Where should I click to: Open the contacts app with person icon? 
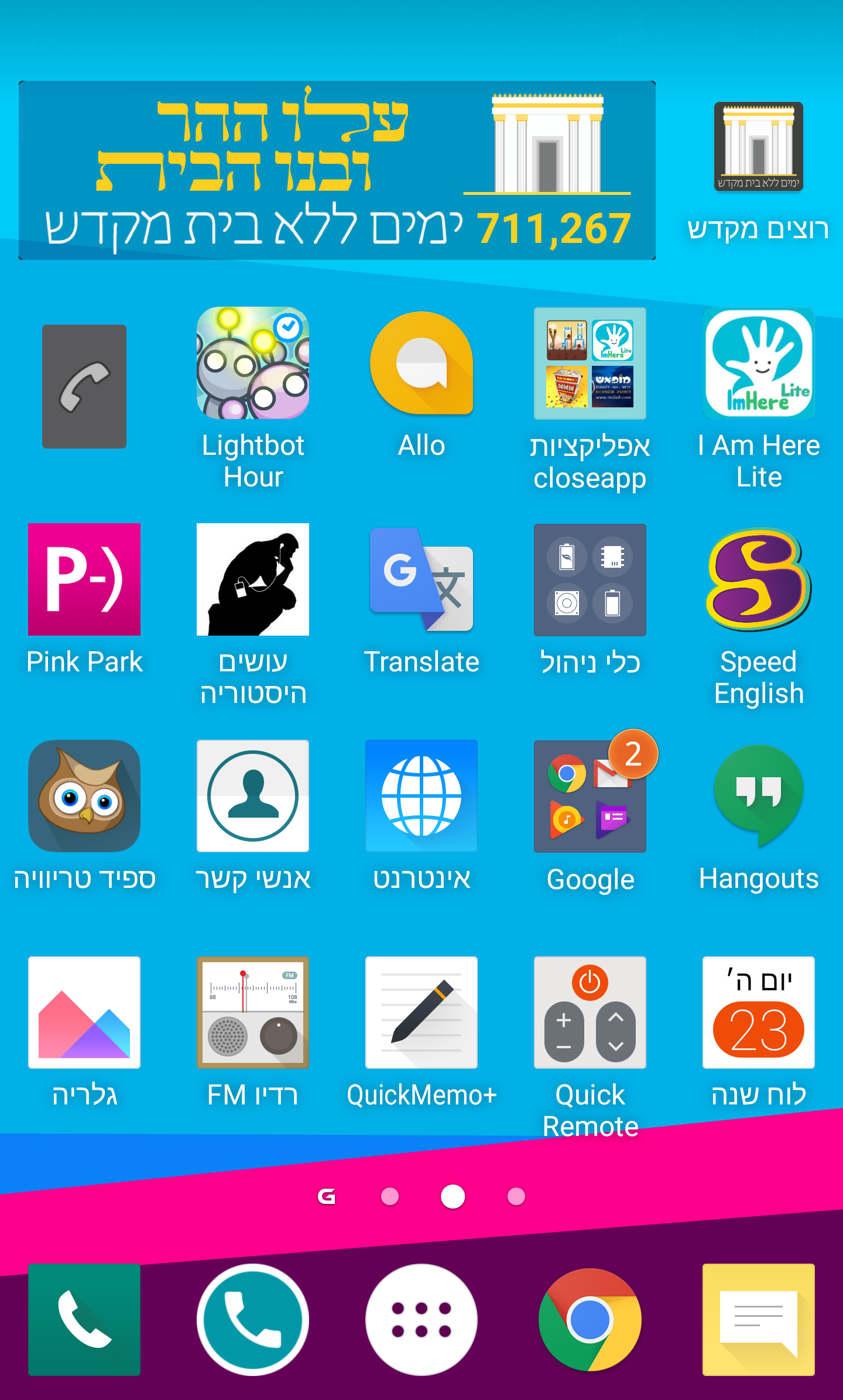[x=253, y=796]
